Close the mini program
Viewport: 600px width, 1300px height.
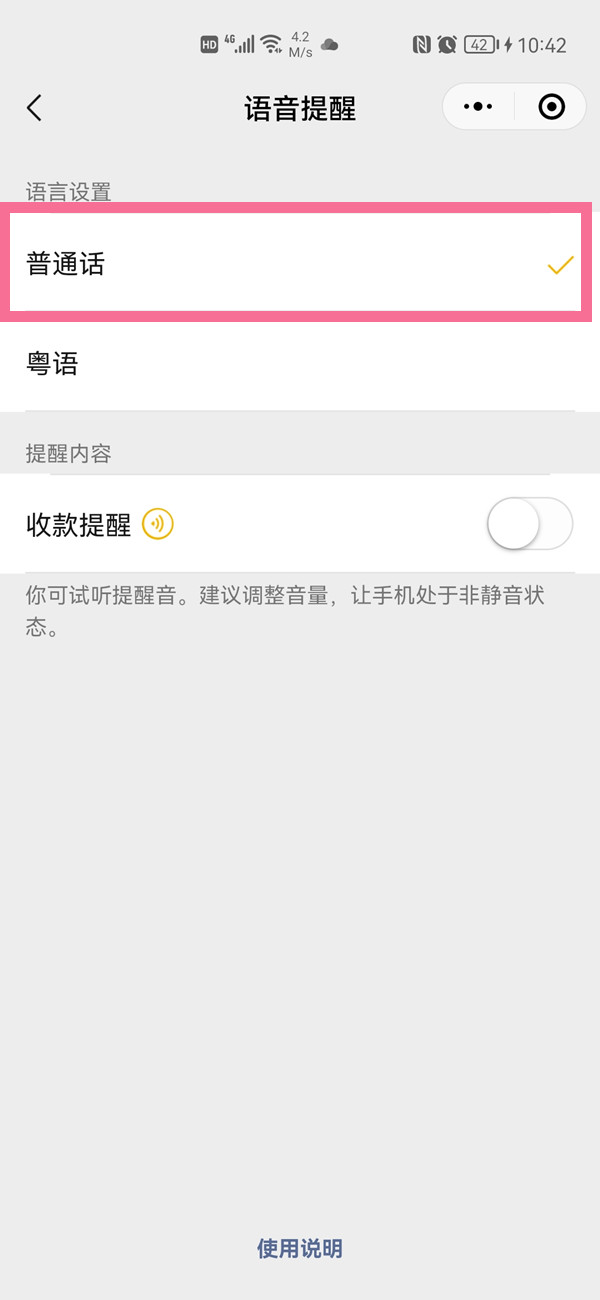click(x=551, y=107)
